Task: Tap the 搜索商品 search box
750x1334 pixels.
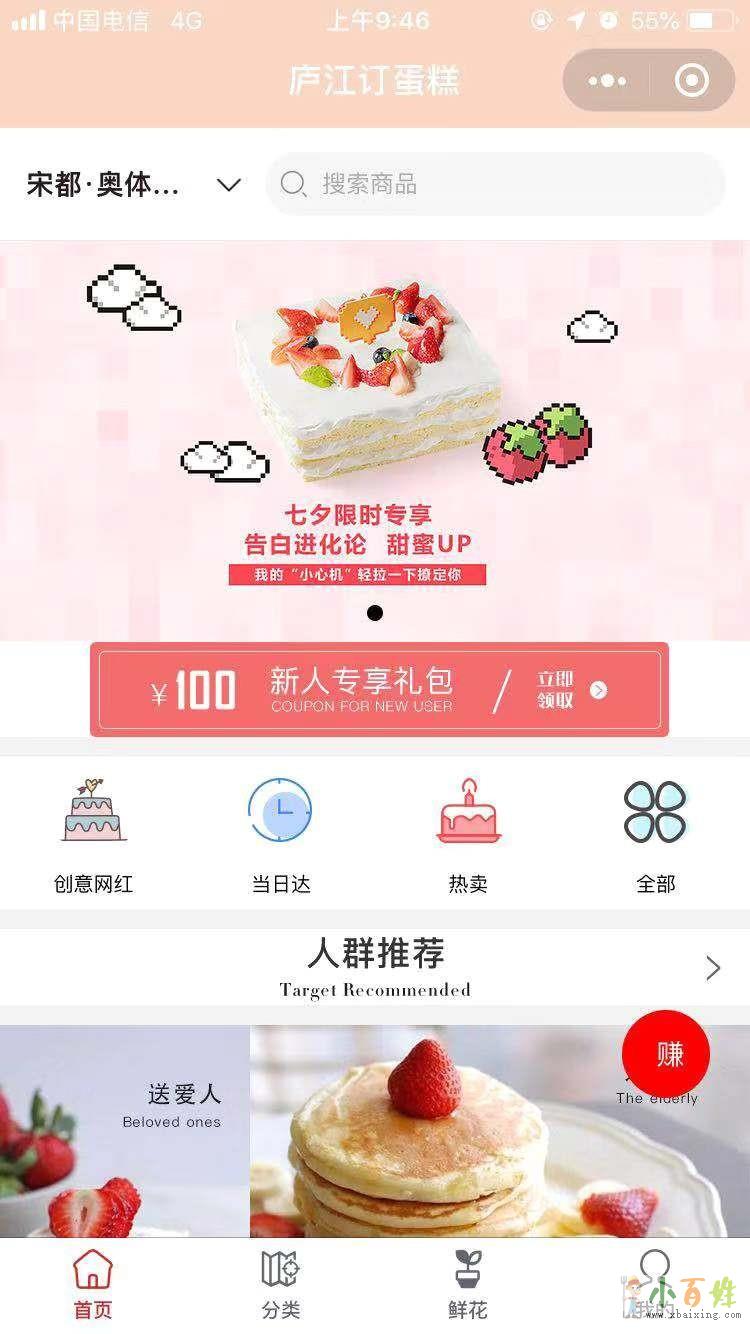Action: click(x=495, y=184)
